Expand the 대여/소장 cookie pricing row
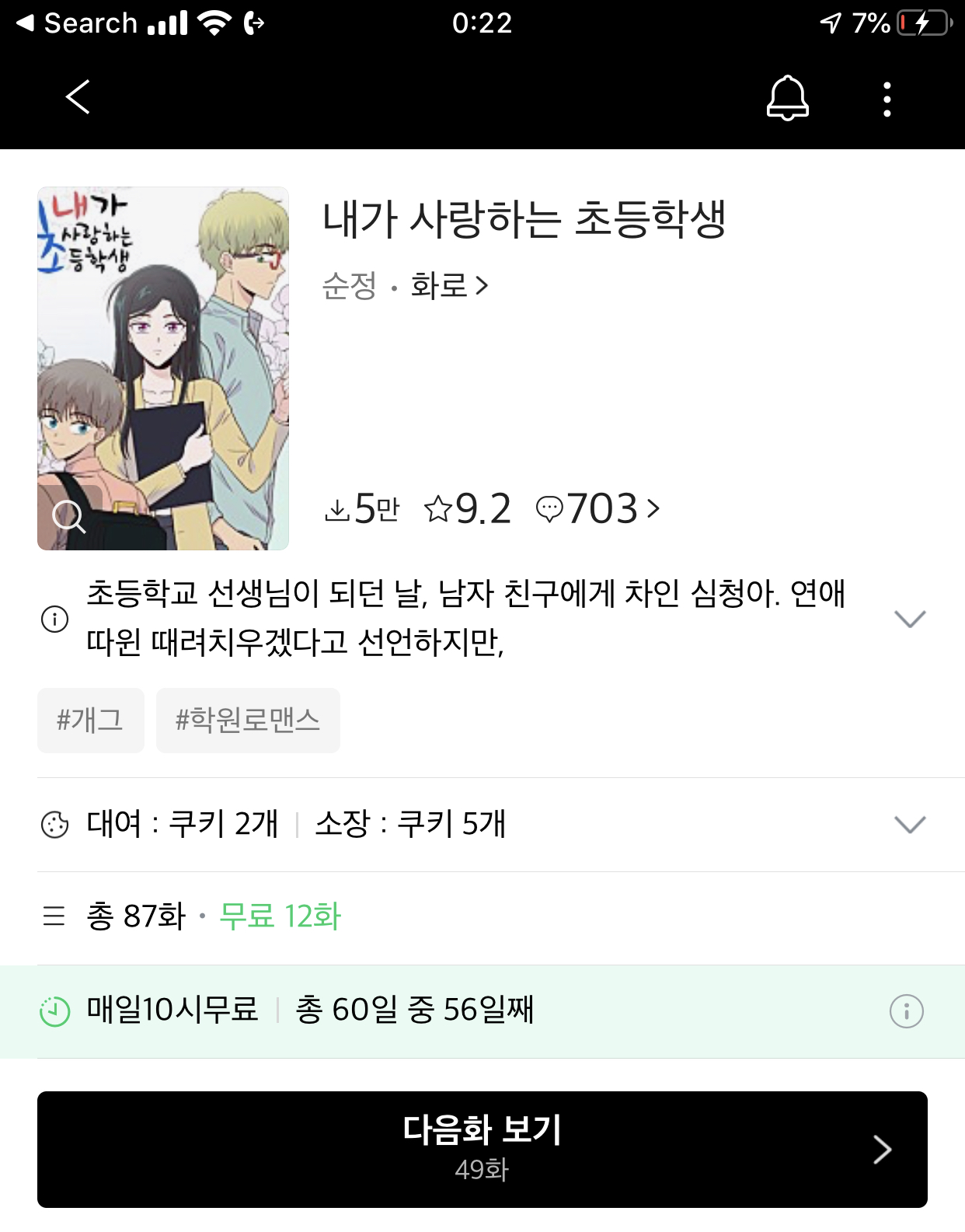Screen dimensions: 965x1232 pos(909,824)
